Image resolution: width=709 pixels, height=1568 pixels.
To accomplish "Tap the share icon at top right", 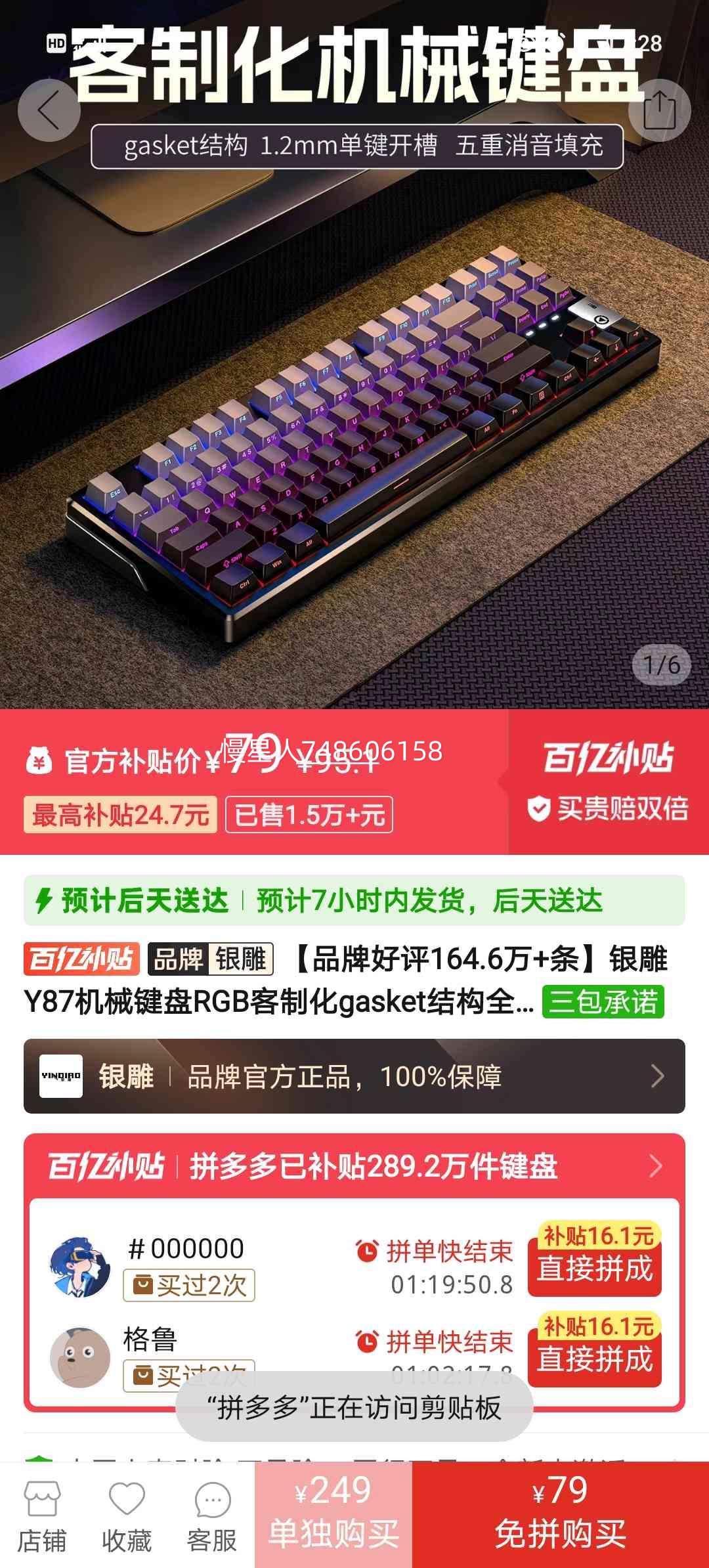I will 660,110.
